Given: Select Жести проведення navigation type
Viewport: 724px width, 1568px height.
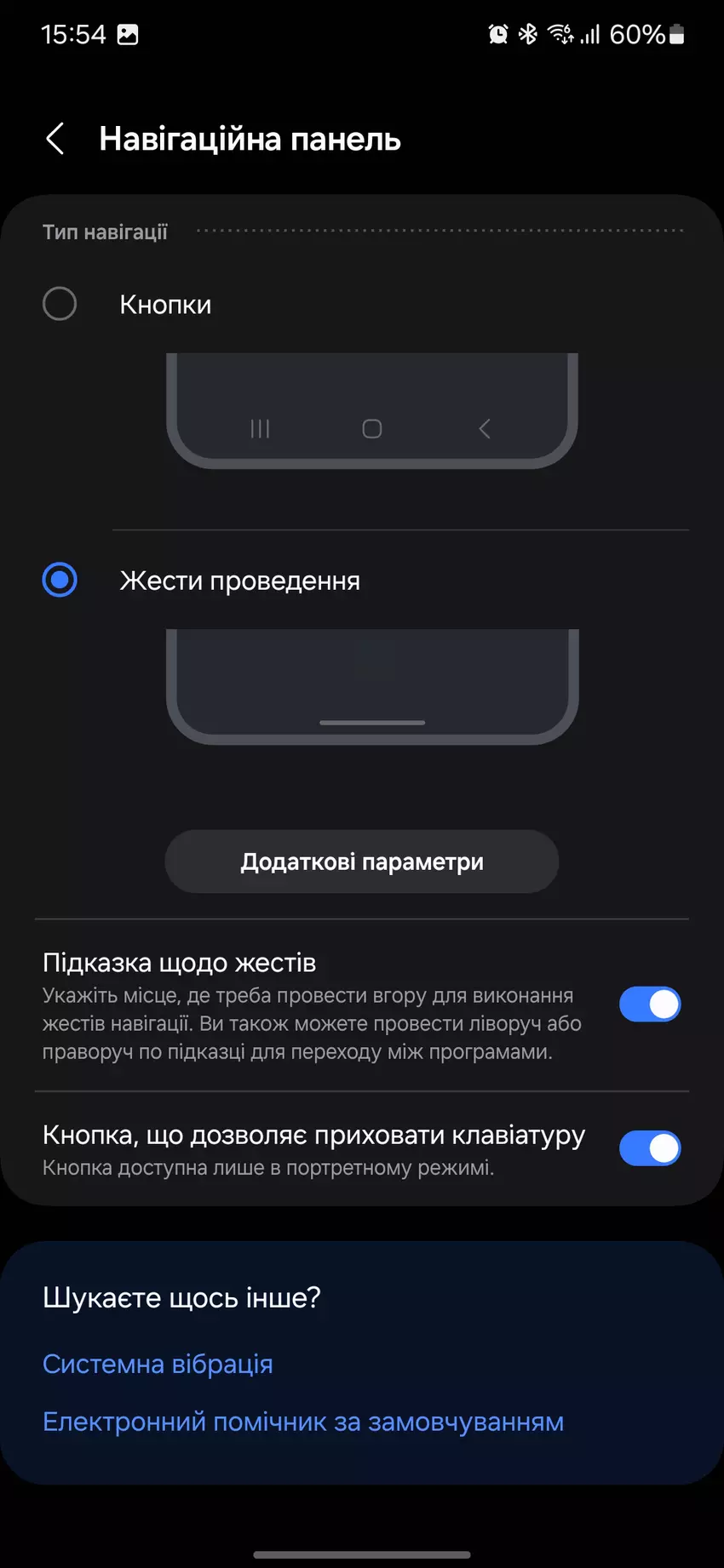Looking at the screenshot, I should [x=60, y=581].
